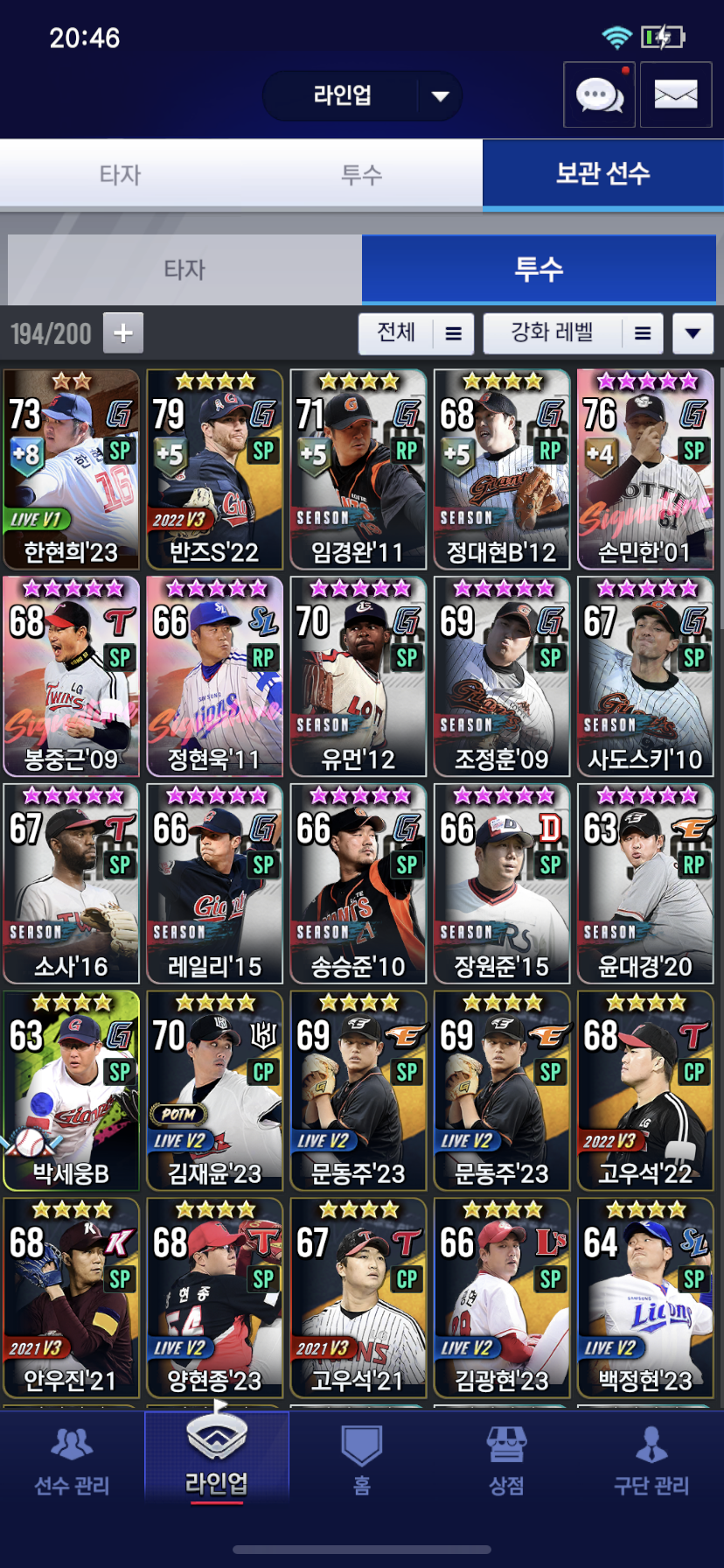This screenshot has height=1568, width=724.
Task: Switch to the top 투수 tab
Action: [362, 174]
